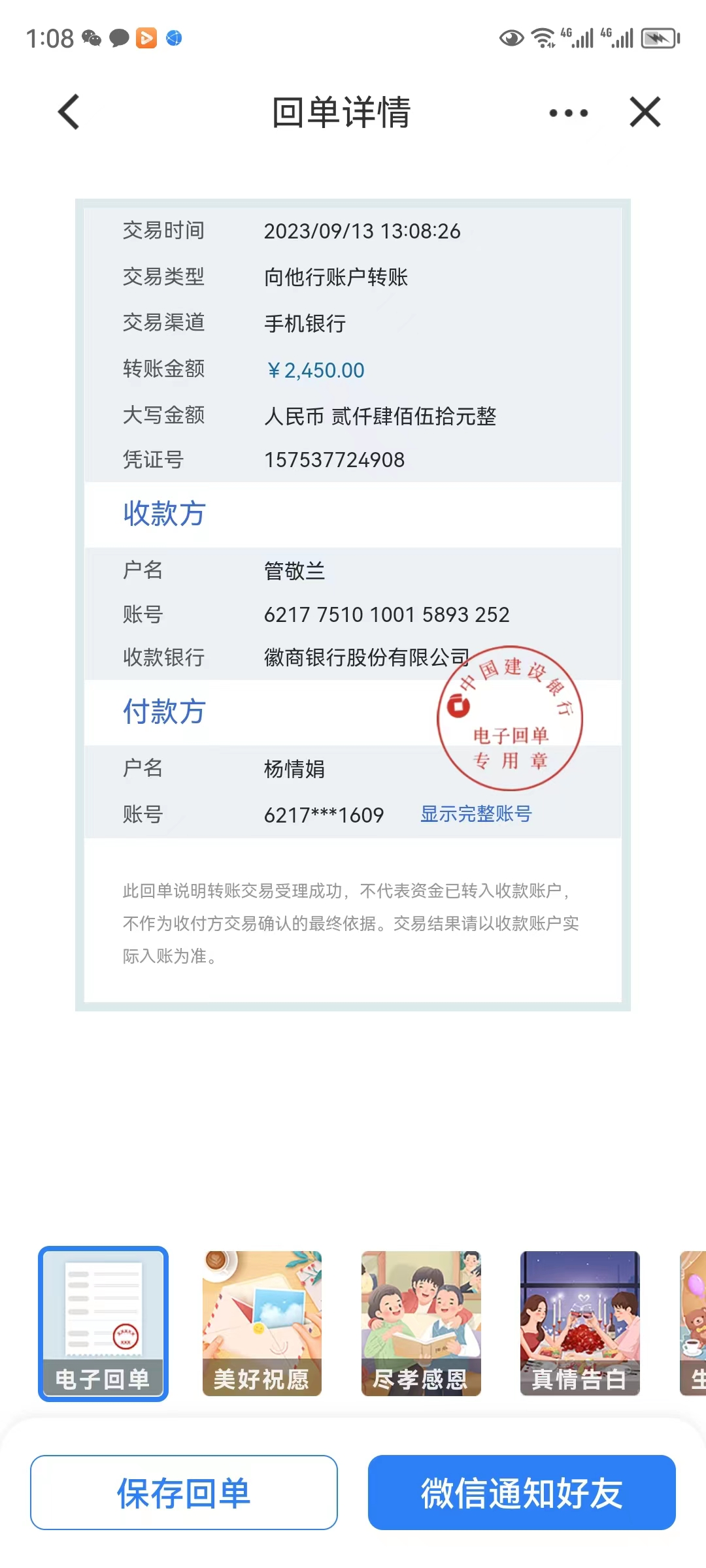Close the receipt details page
706x1568 pixels.
[645, 112]
